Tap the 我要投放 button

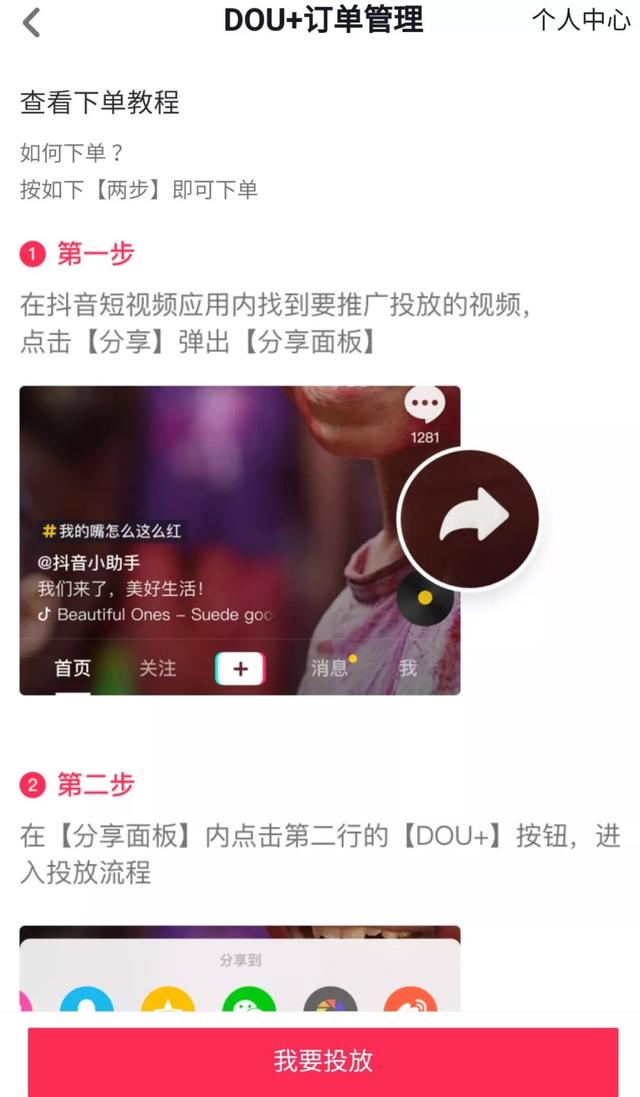point(323,1061)
